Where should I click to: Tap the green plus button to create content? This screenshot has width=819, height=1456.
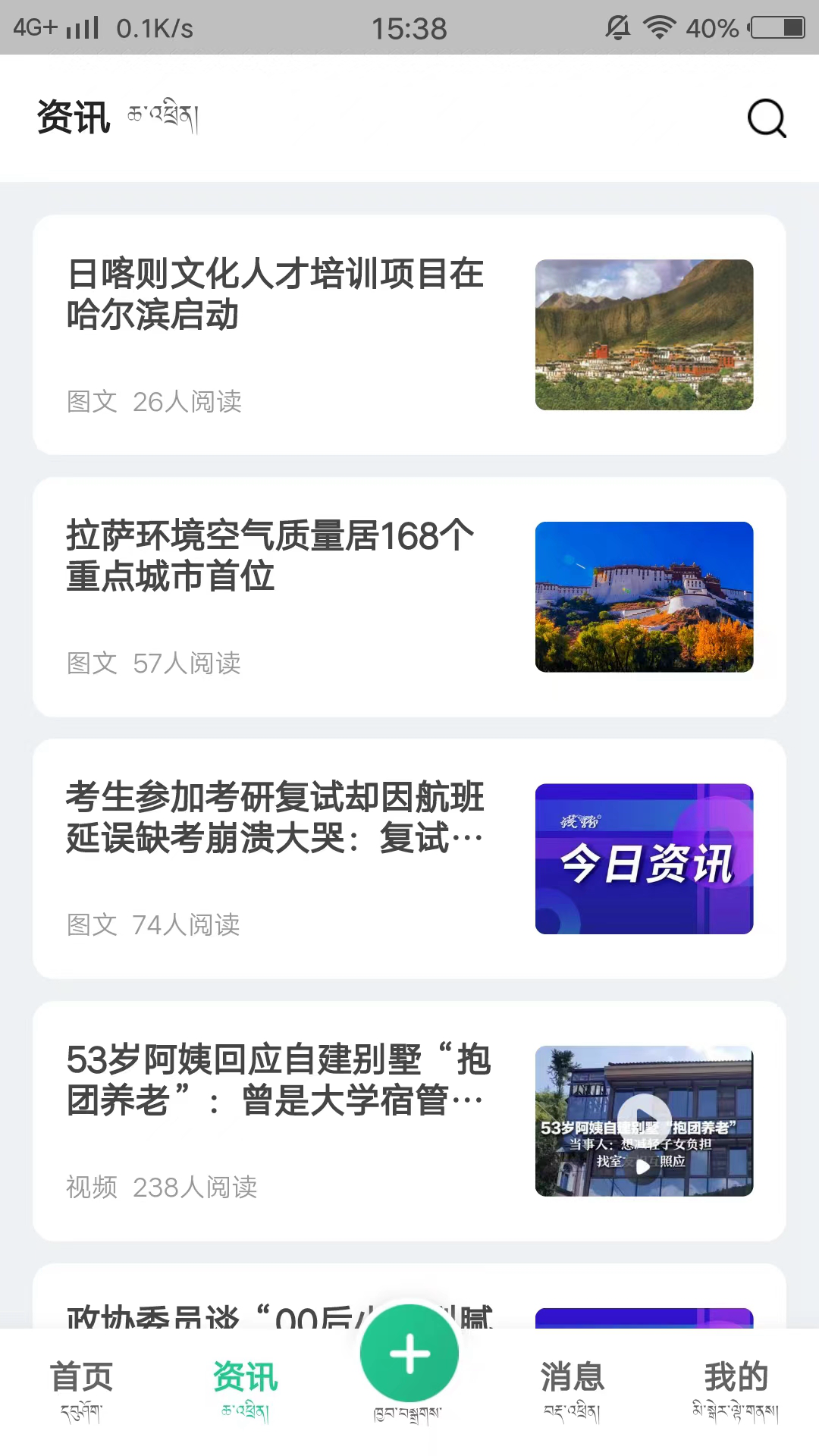click(x=409, y=1353)
